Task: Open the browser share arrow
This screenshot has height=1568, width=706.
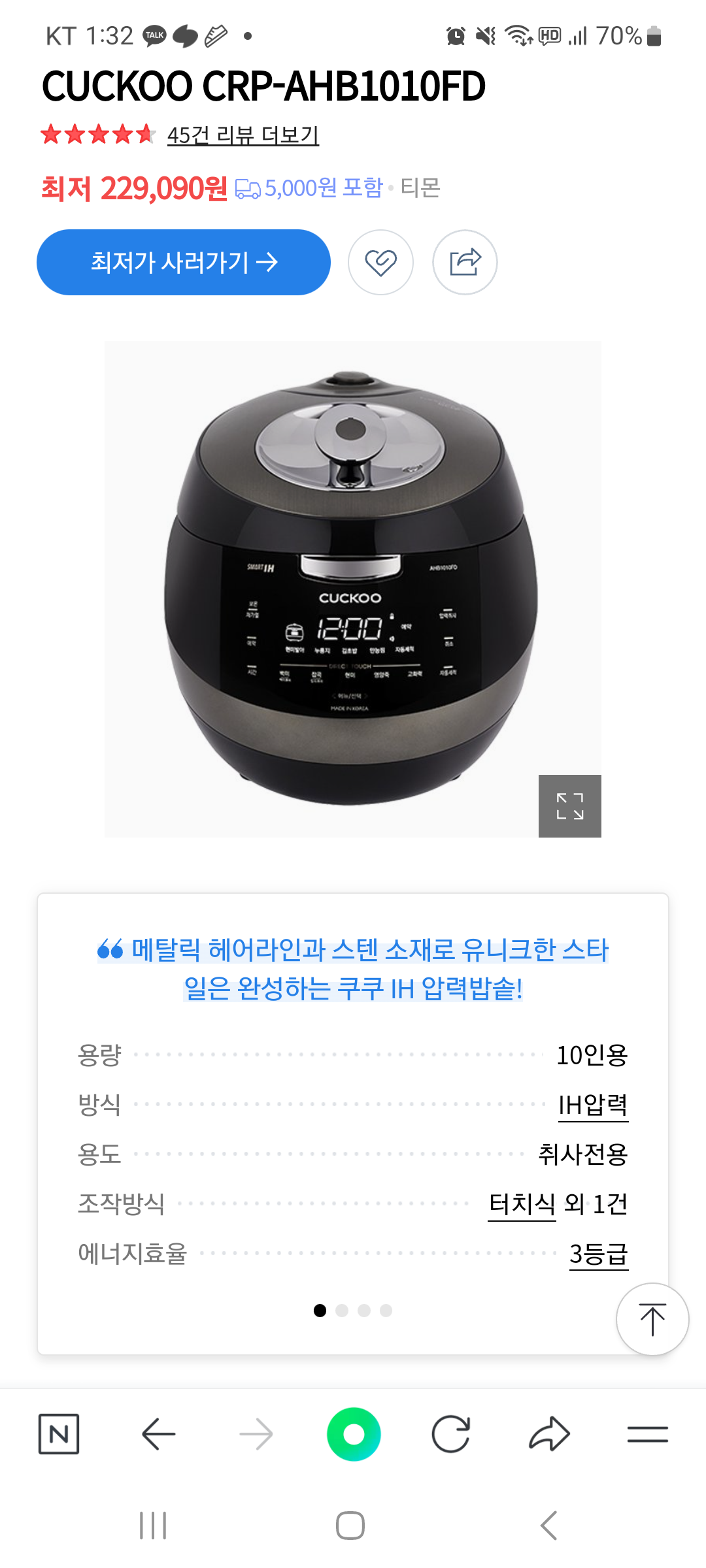Action: (549, 1434)
